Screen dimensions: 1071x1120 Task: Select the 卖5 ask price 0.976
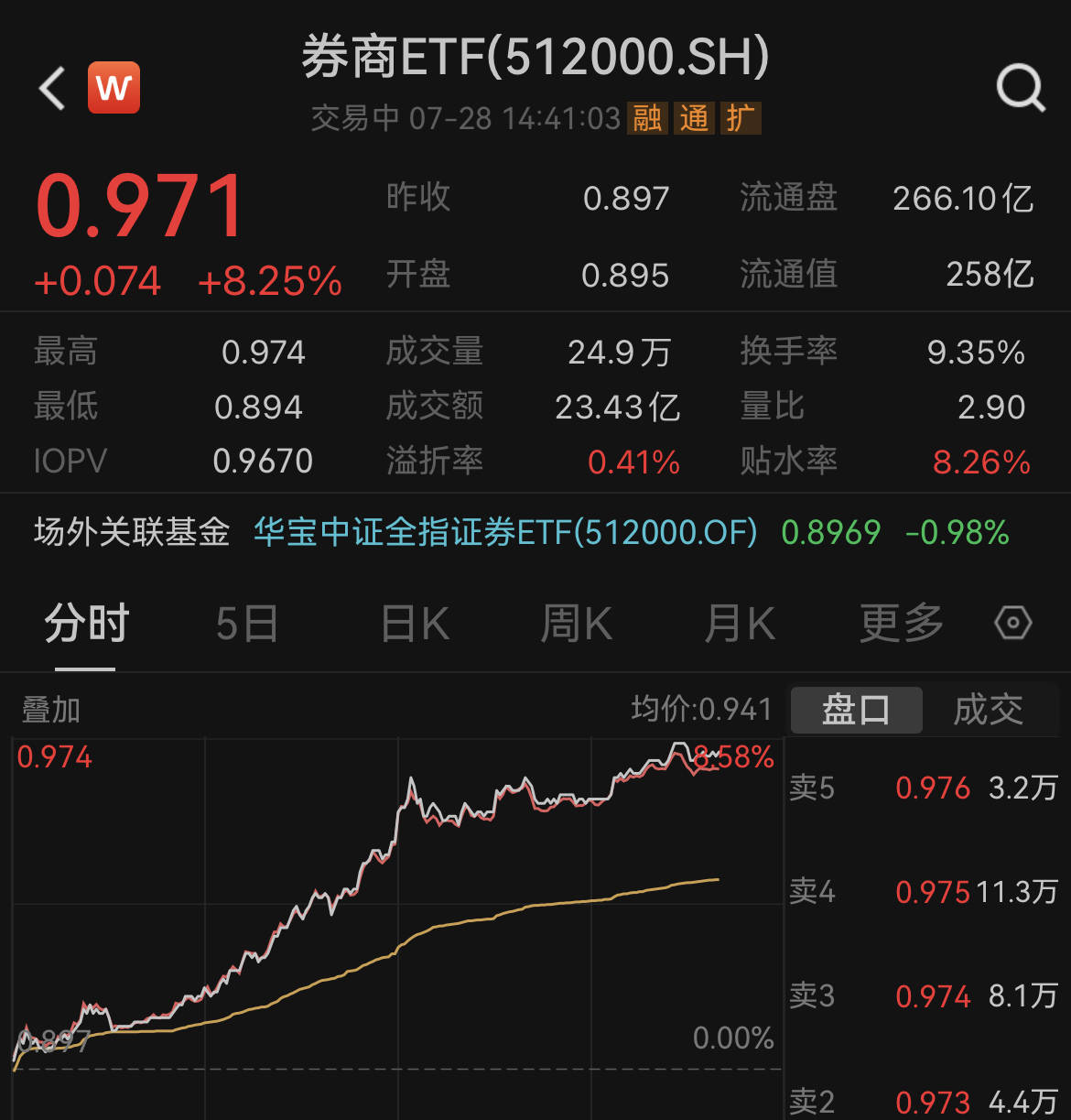click(x=934, y=788)
